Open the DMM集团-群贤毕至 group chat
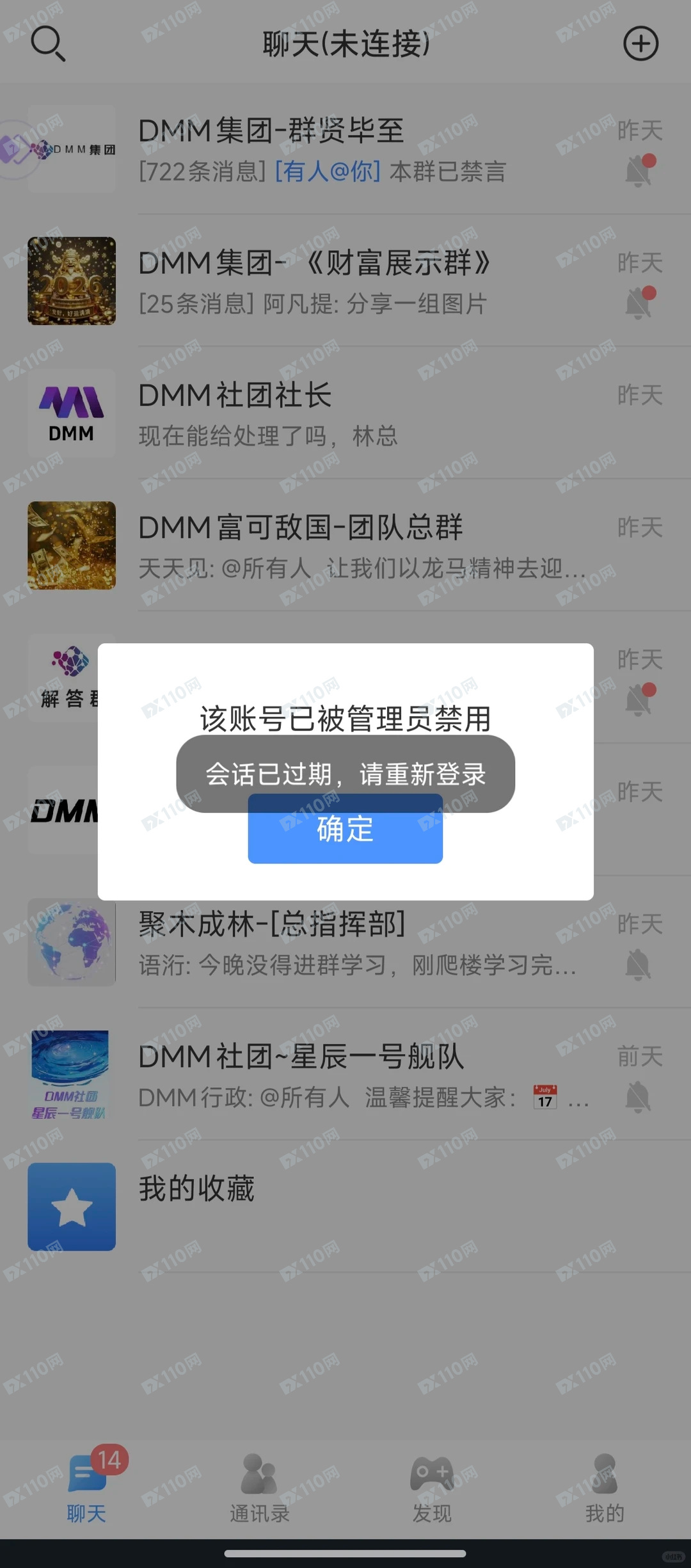691x1568 pixels. coord(345,150)
